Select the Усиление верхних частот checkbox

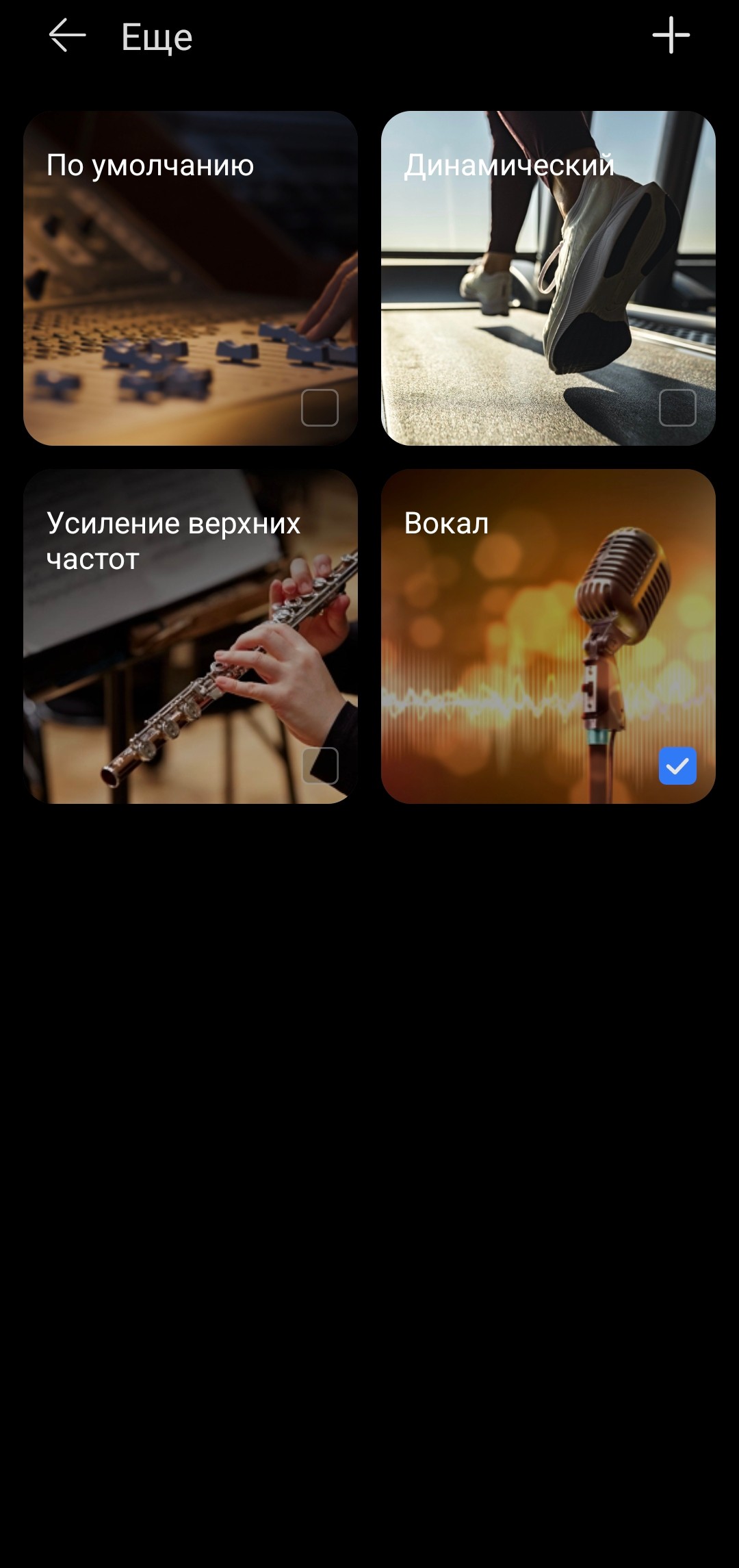tap(320, 766)
